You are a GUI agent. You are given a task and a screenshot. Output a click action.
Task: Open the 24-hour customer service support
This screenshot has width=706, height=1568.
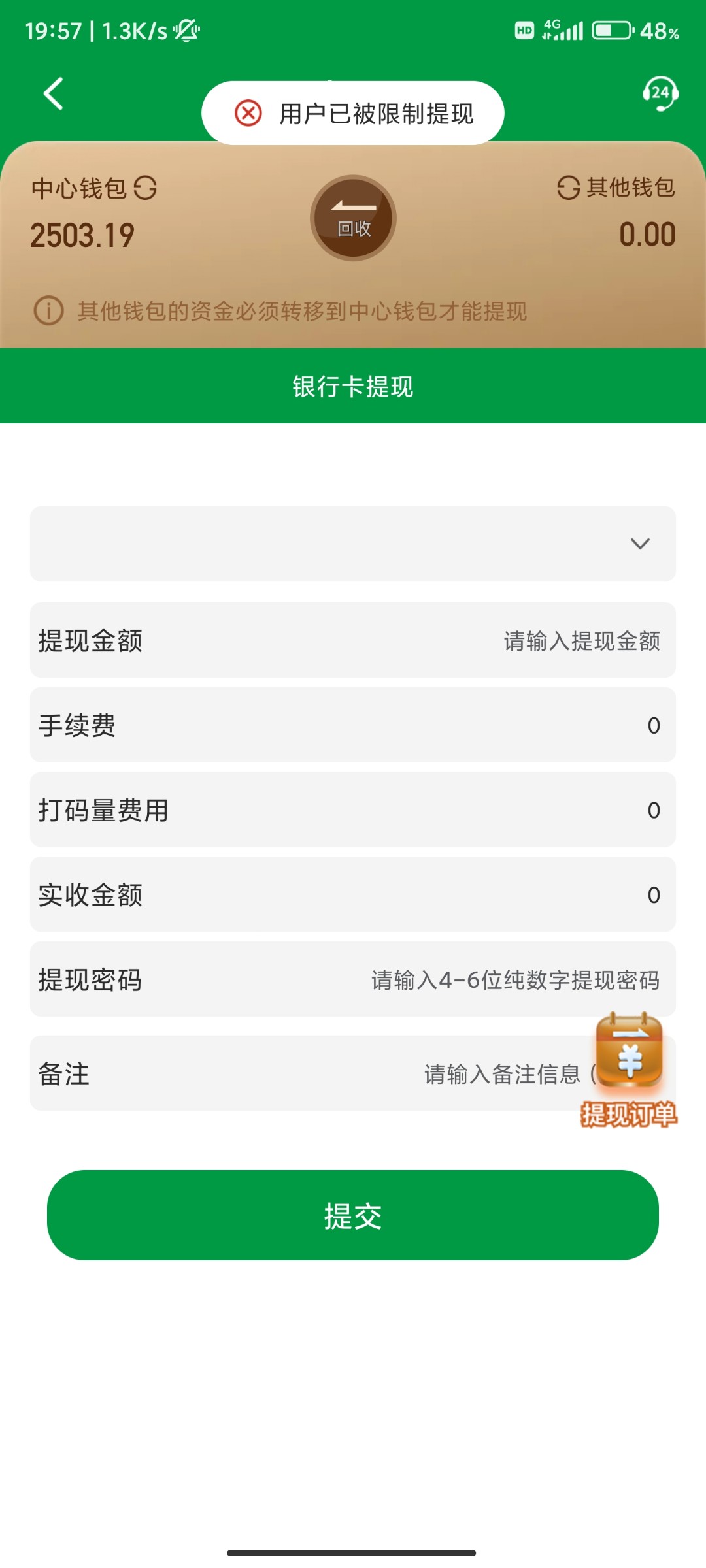pos(660,93)
